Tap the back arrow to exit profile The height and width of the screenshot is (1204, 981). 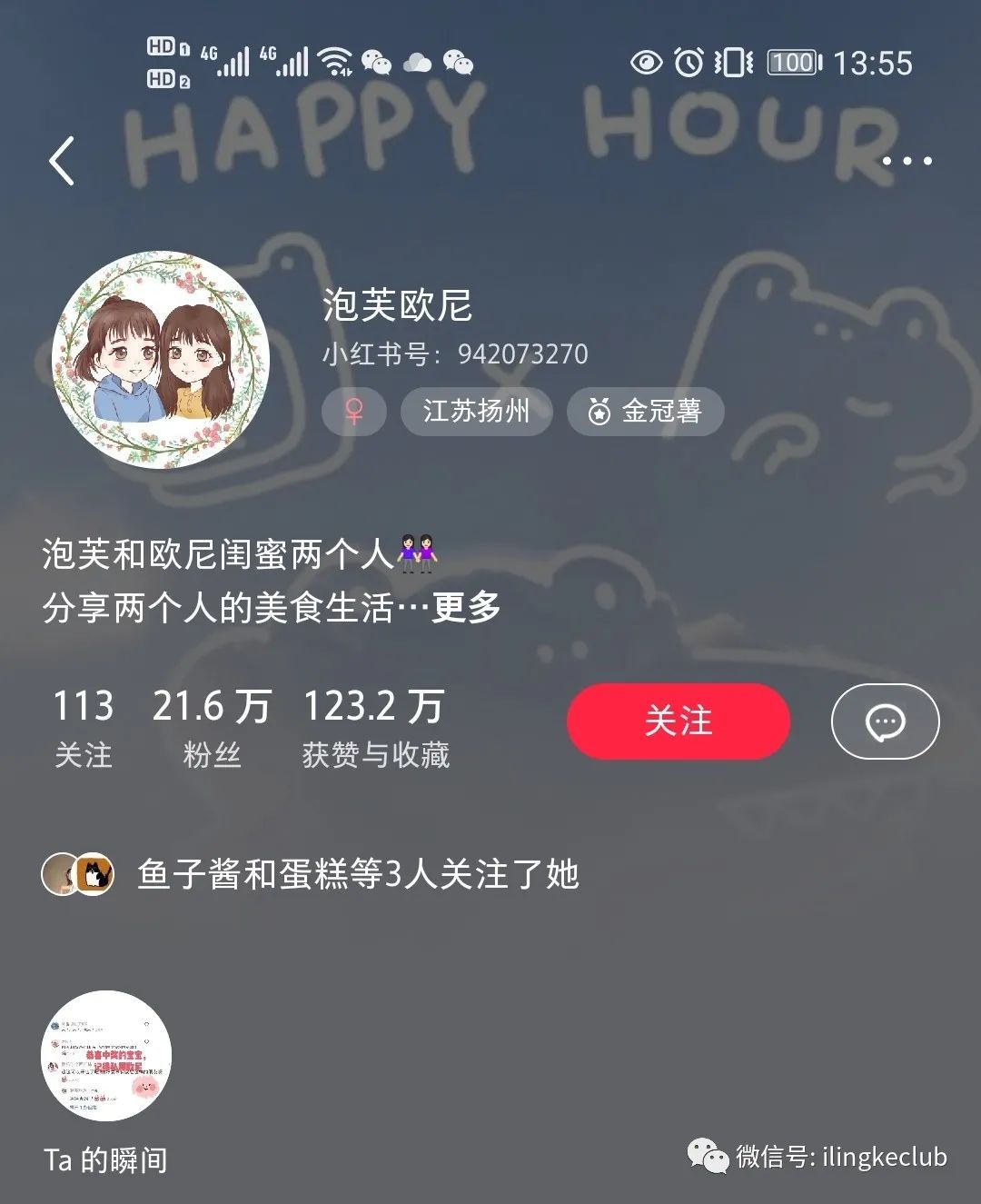[x=60, y=159]
